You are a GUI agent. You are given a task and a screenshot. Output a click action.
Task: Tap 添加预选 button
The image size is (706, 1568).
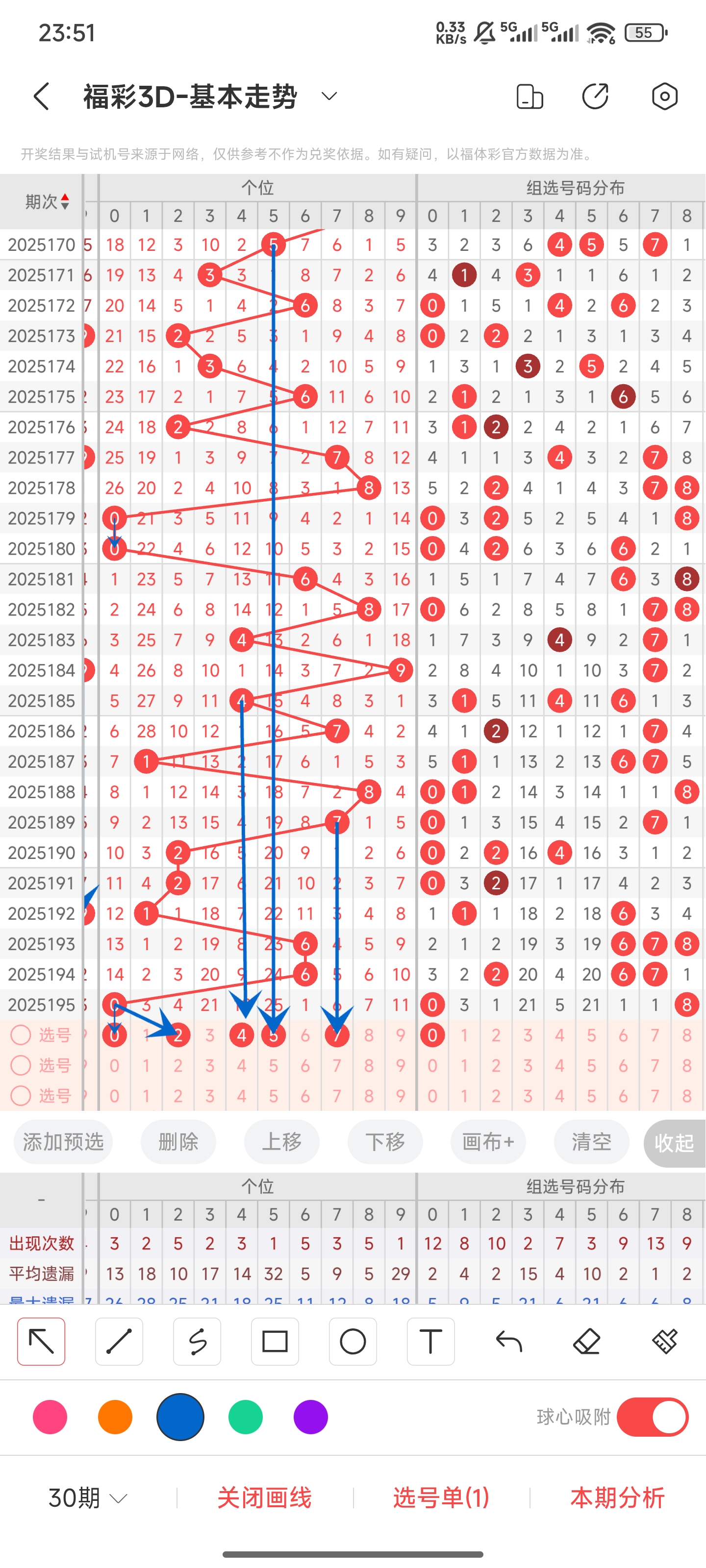pyautogui.click(x=63, y=1142)
